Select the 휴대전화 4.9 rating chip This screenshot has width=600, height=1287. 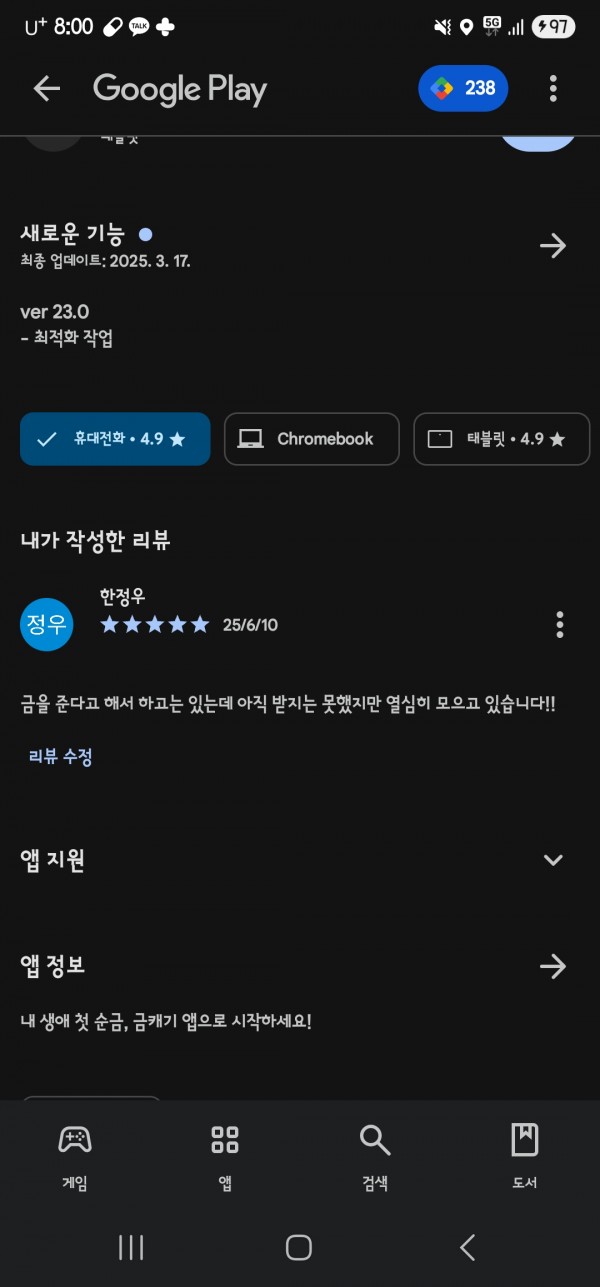[x=115, y=439]
